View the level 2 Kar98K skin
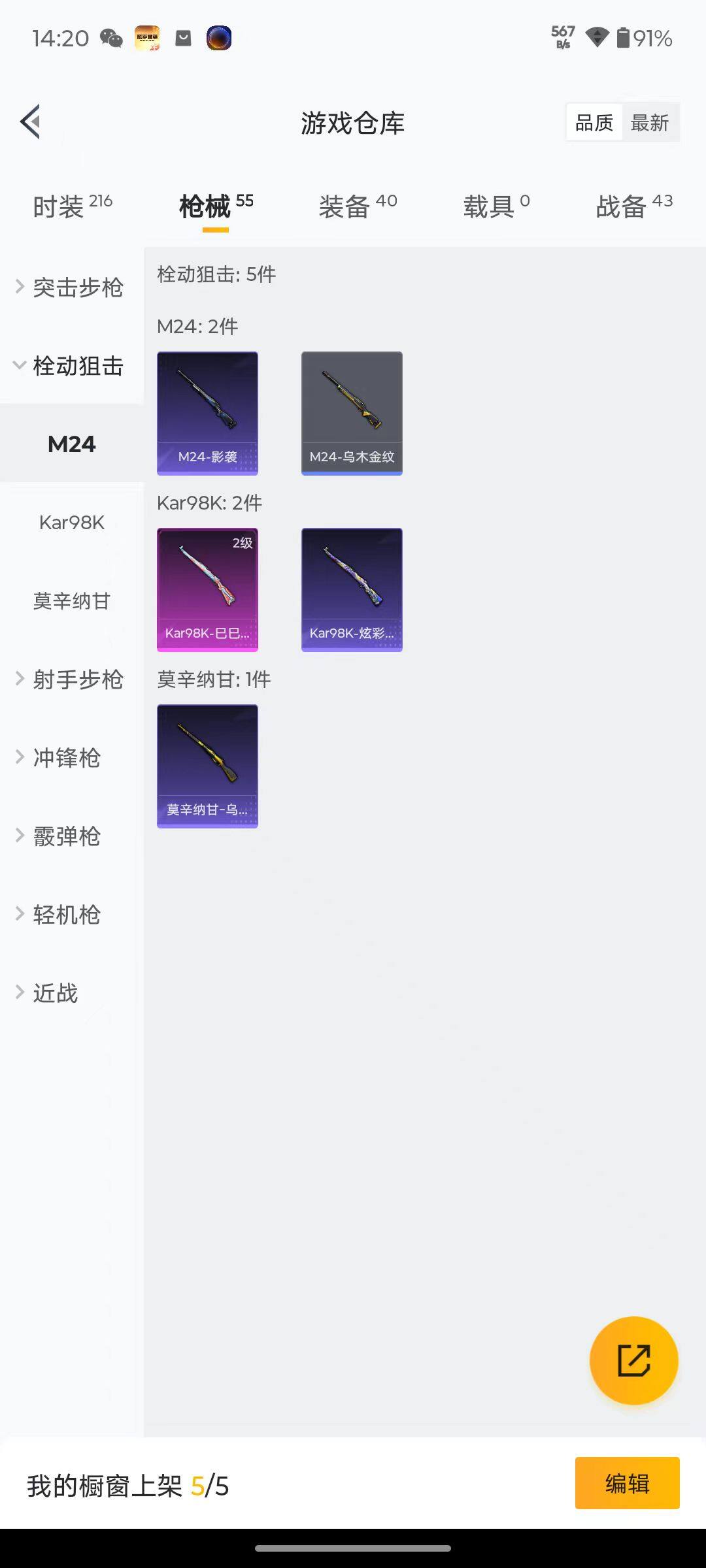The image size is (706, 1568). [207, 589]
